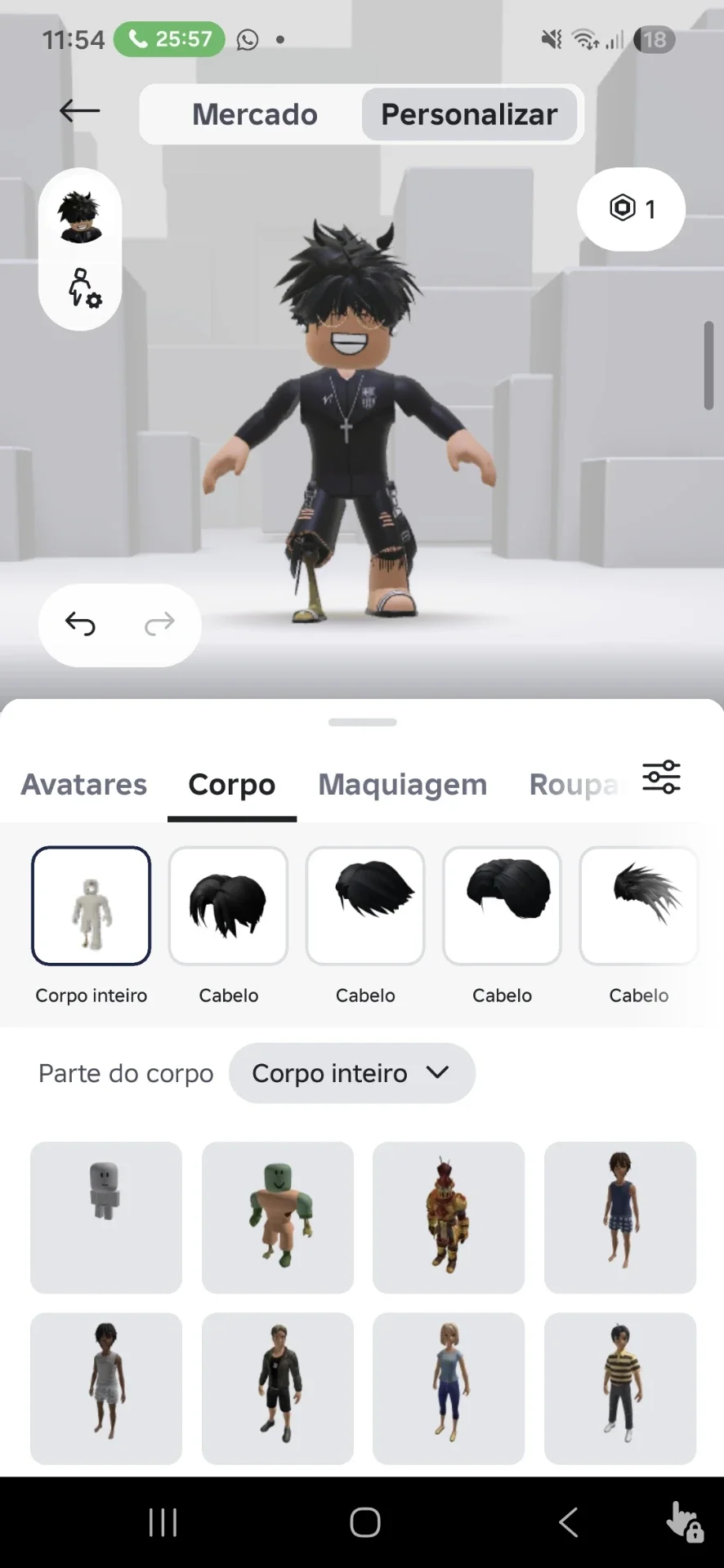Switch to the Mercado tab
This screenshot has width=724, height=1568.
pyautogui.click(x=254, y=114)
